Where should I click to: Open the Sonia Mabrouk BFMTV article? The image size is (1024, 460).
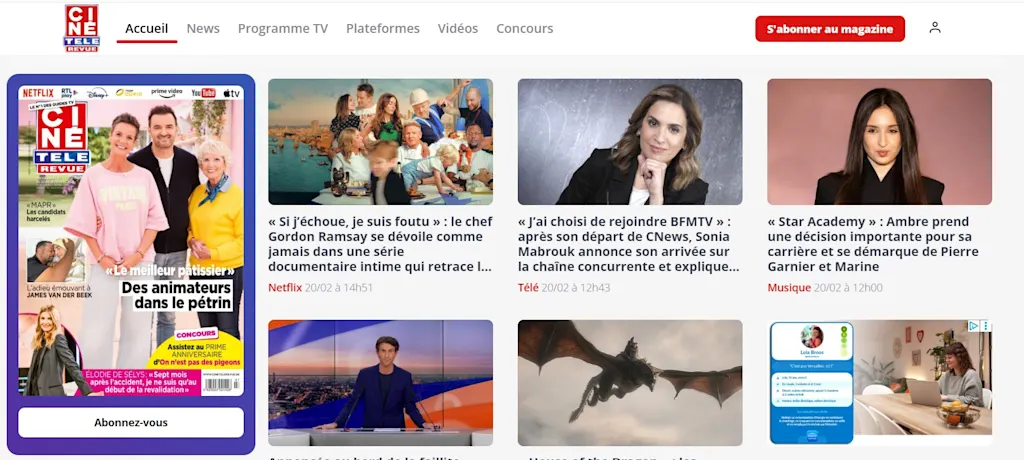[629, 244]
